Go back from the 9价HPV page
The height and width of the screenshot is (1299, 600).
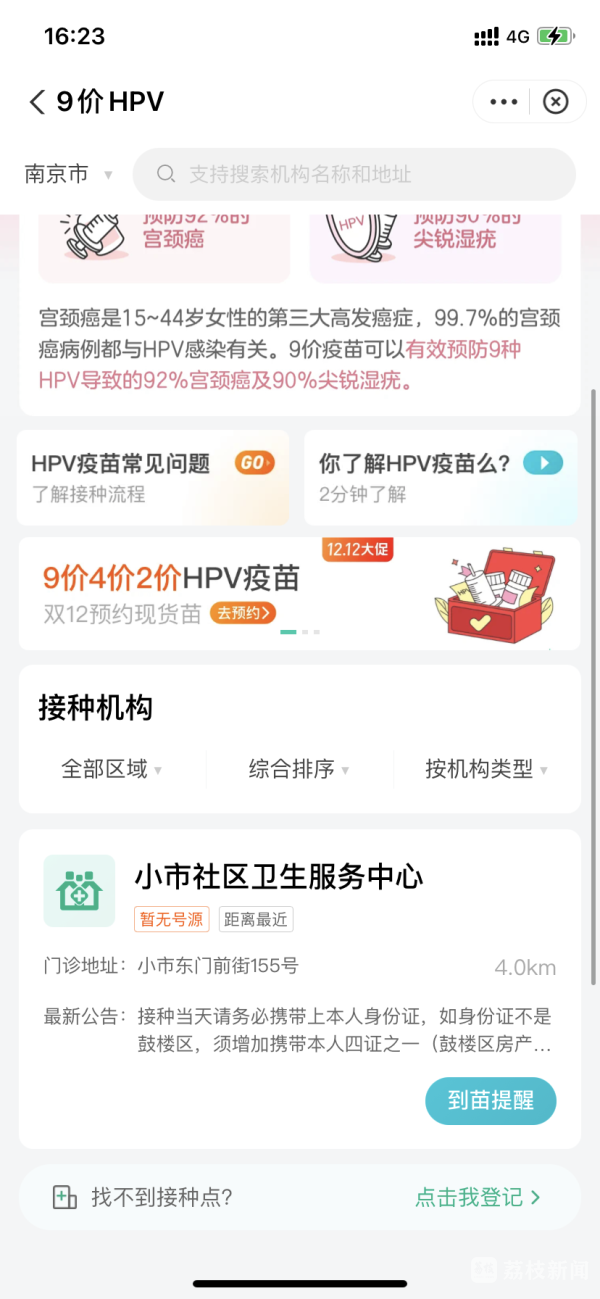point(38,102)
